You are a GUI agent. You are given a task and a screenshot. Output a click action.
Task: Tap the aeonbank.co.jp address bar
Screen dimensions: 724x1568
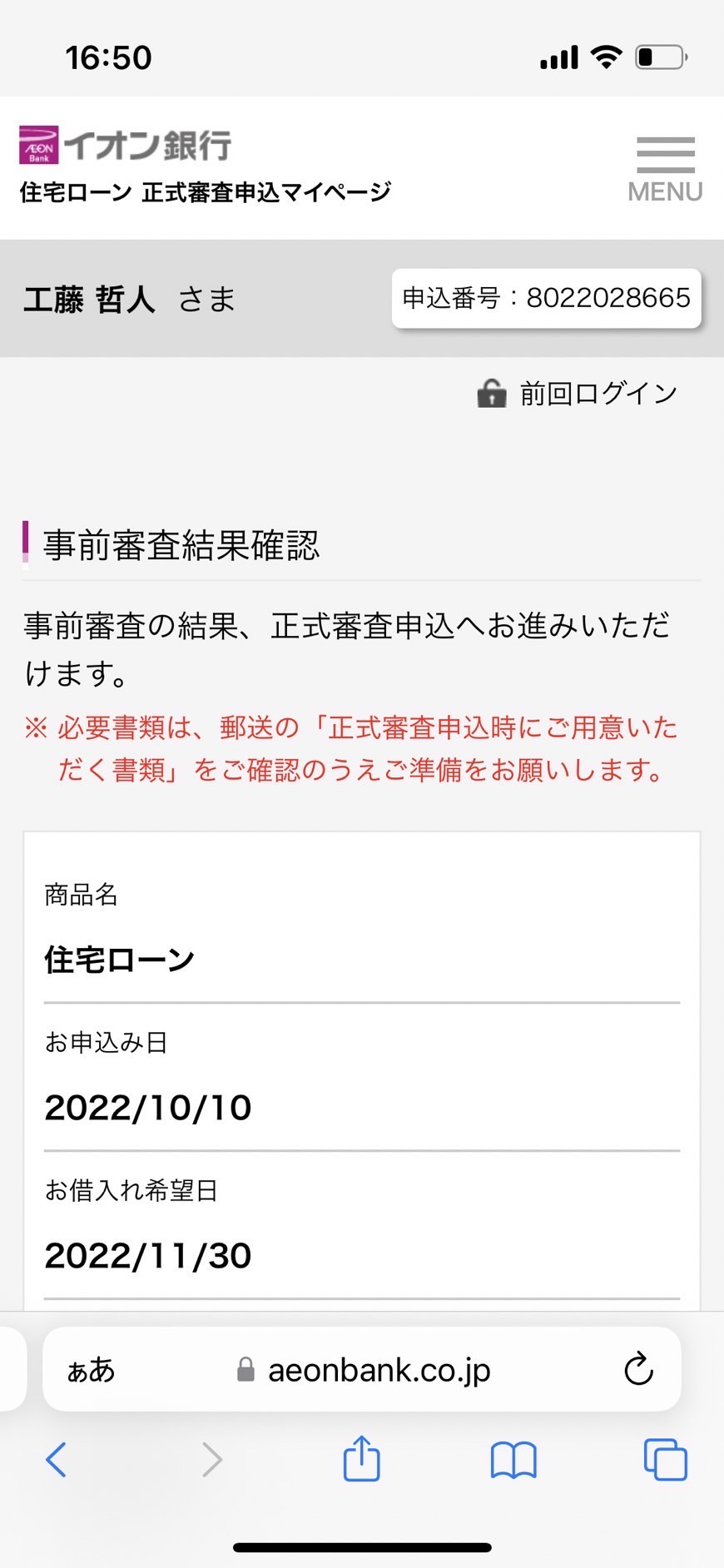pos(362,1369)
